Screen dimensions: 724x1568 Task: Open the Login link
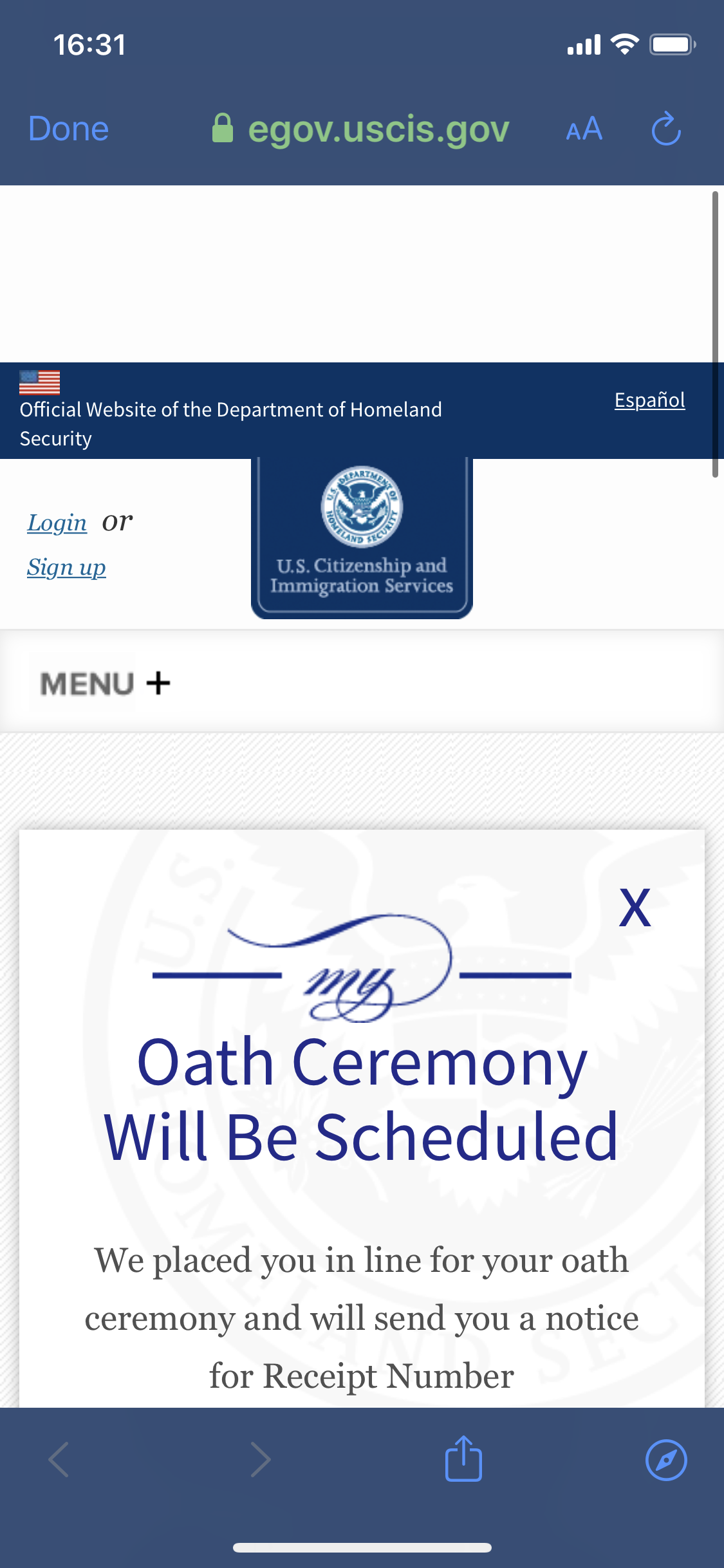(x=57, y=523)
